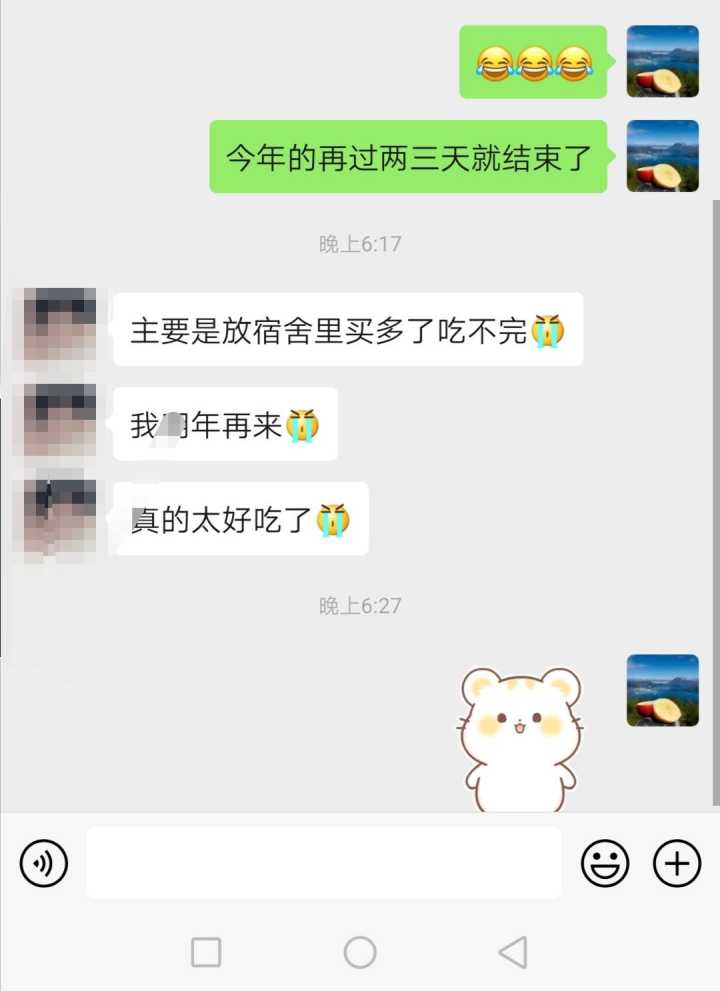Show recent apps

coord(206,952)
